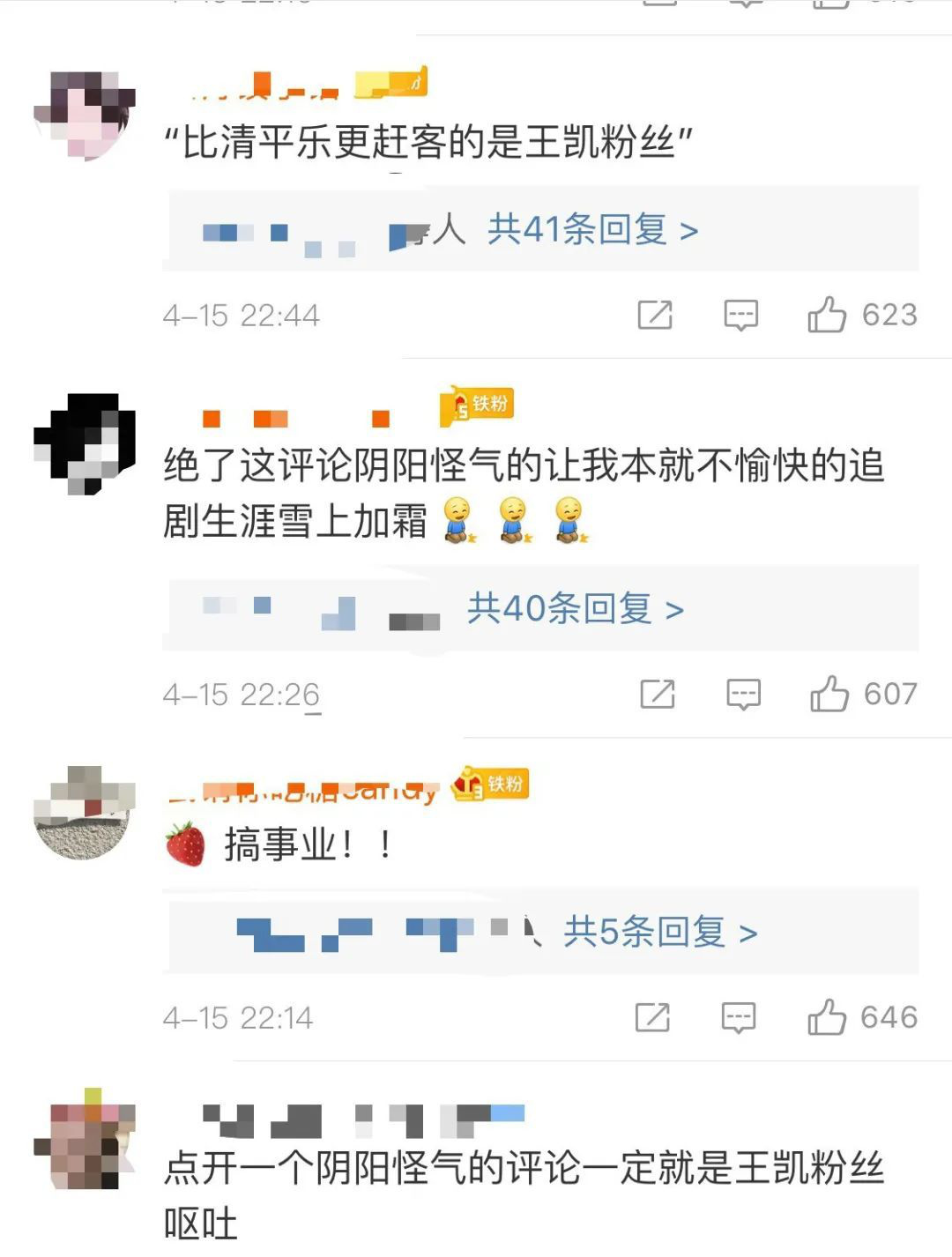The height and width of the screenshot is (1257, 952).
Task: Share the comment posted at 22:44
Action: pyautogui.click(x=655, y=315)
